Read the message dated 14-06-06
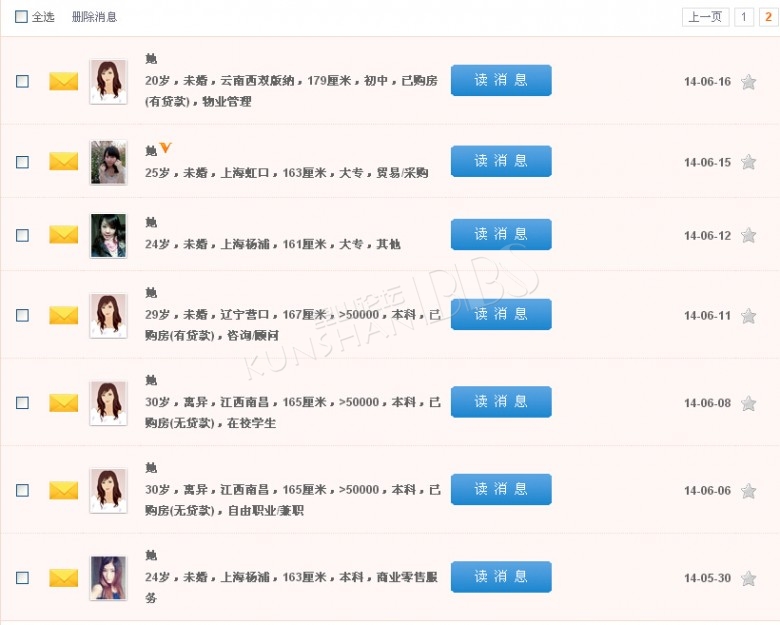Viewport: 780px width, 625px height. pos(500,490)
